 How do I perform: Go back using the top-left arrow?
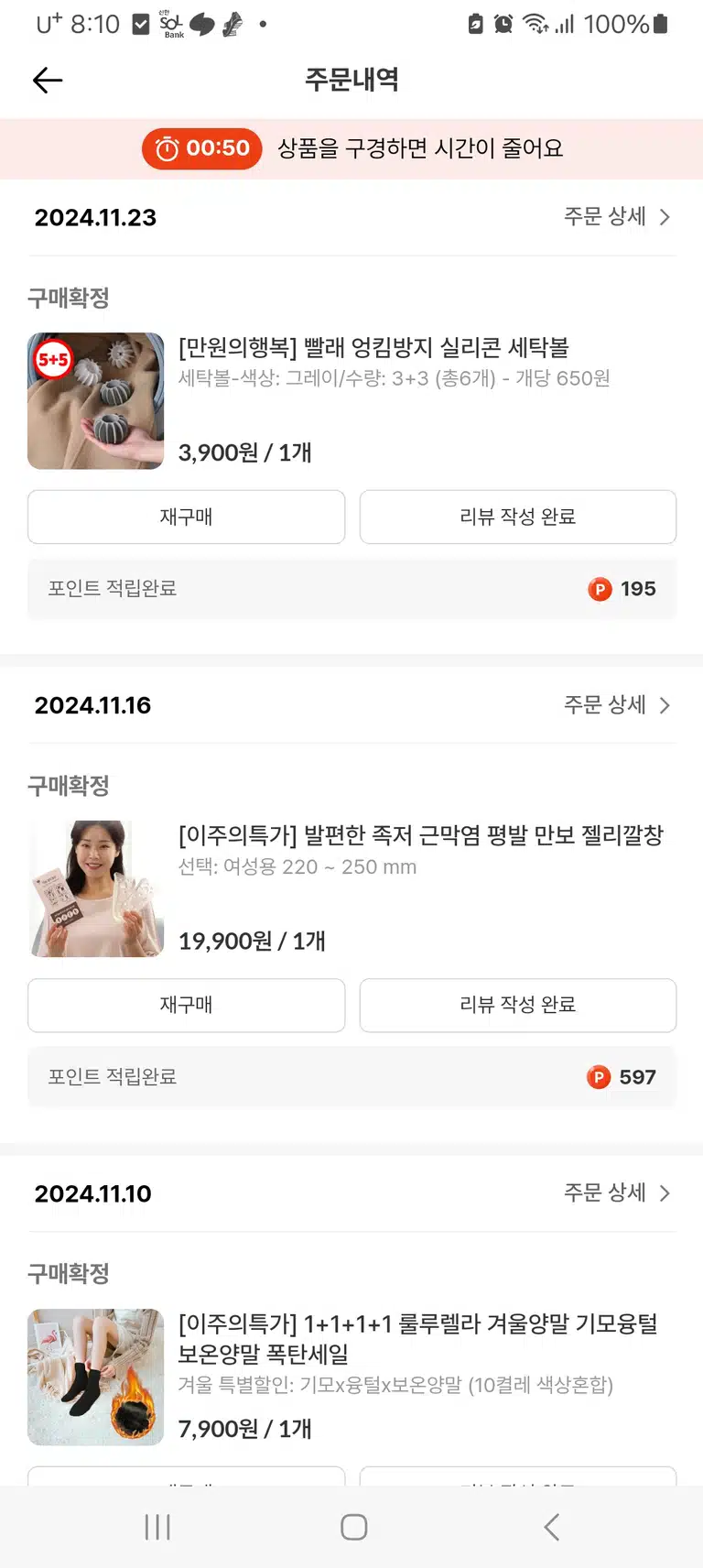48,81
